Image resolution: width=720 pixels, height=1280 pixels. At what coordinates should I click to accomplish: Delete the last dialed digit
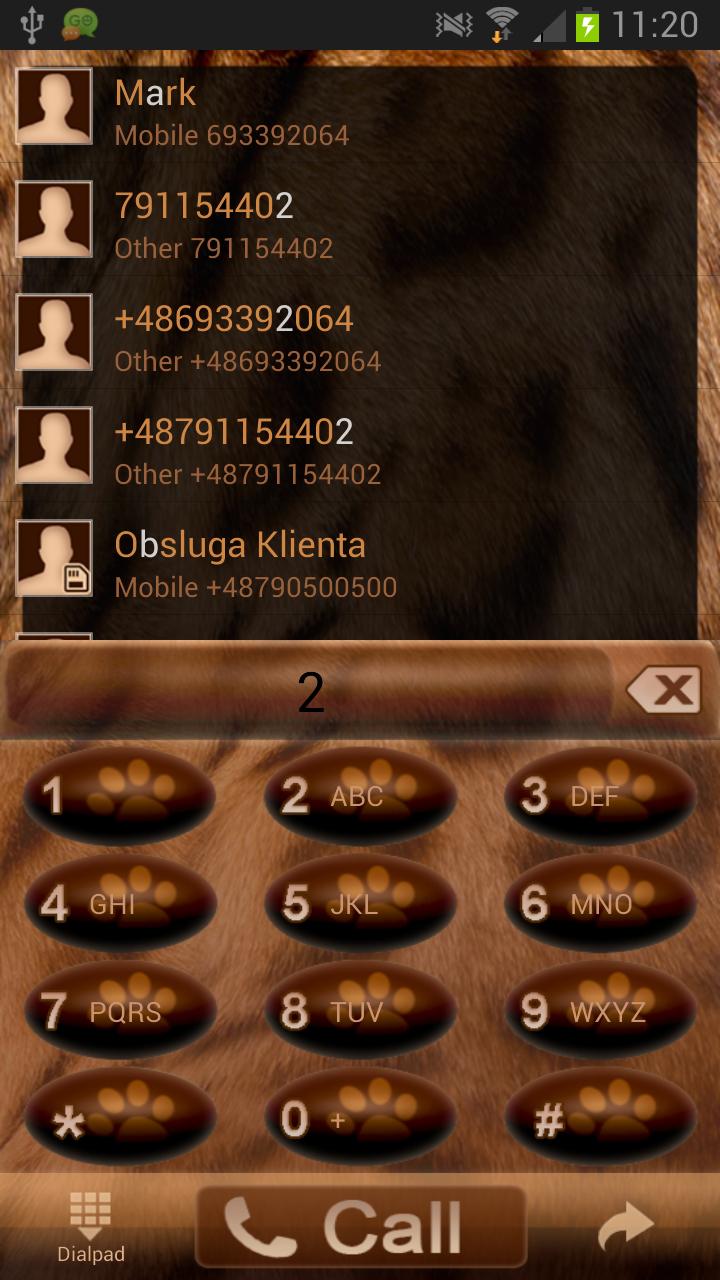click(x=664, y=691)
